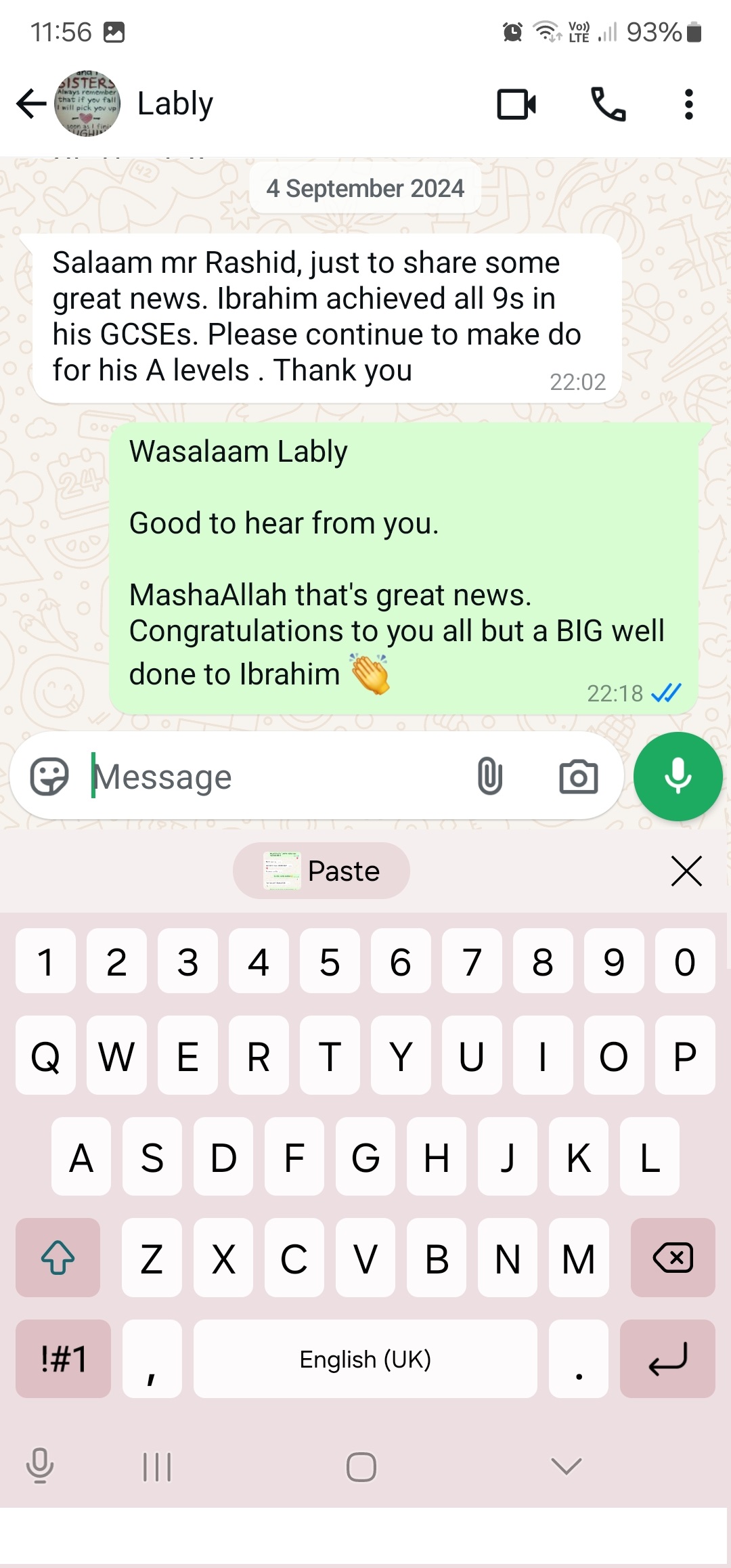
Task: Tap the shift key
Action: (x=58, y=1258)
